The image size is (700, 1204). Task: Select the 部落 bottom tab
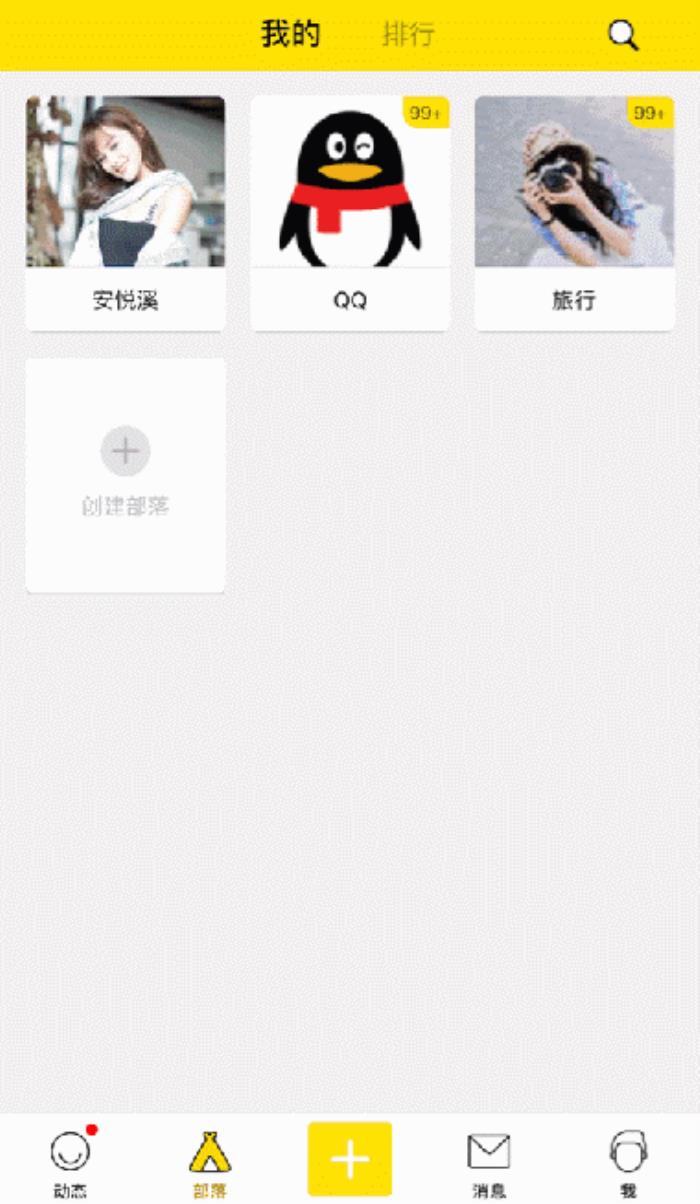(x=210, y=1160)
